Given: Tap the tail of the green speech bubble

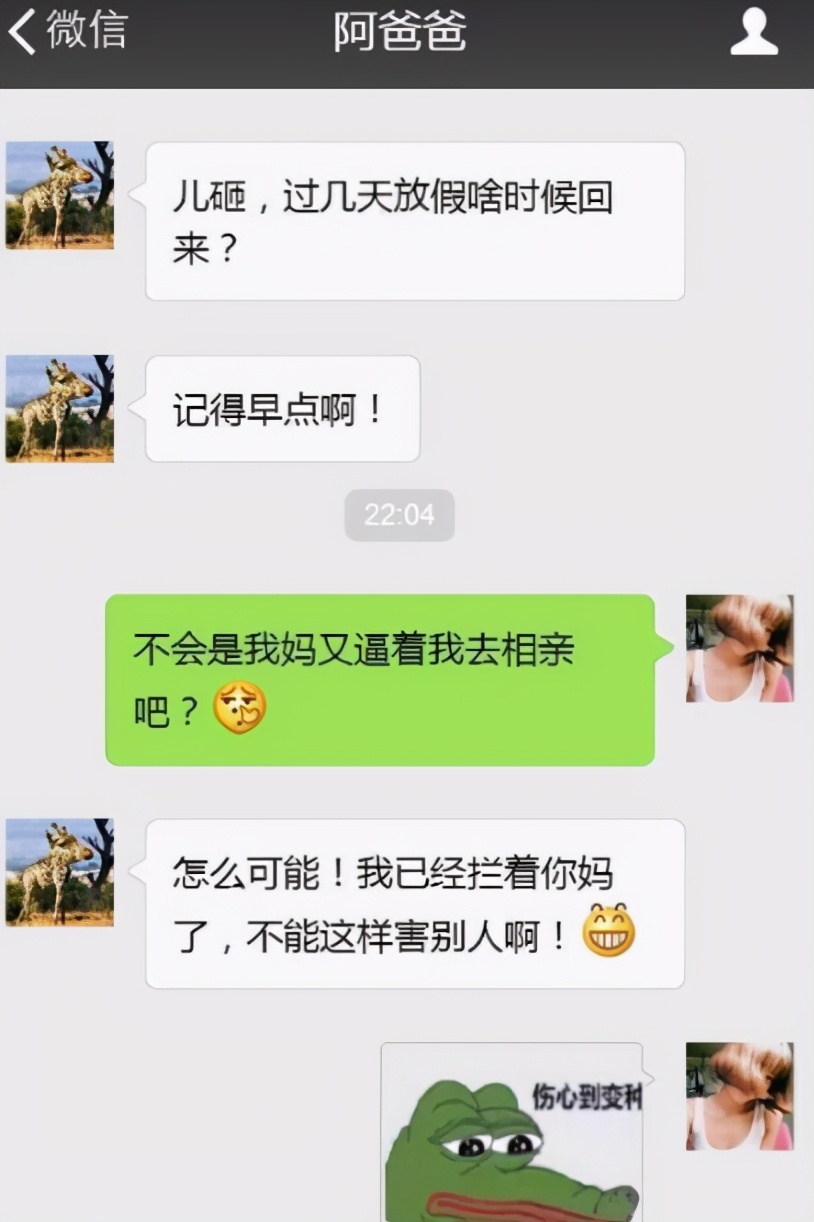Looking at the screenshot, I should click(667, 648).
